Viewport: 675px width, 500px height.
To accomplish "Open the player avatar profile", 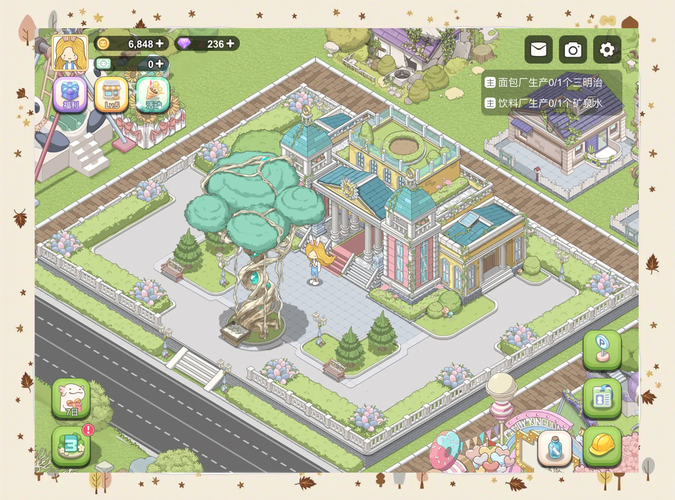I will (69, 51).
